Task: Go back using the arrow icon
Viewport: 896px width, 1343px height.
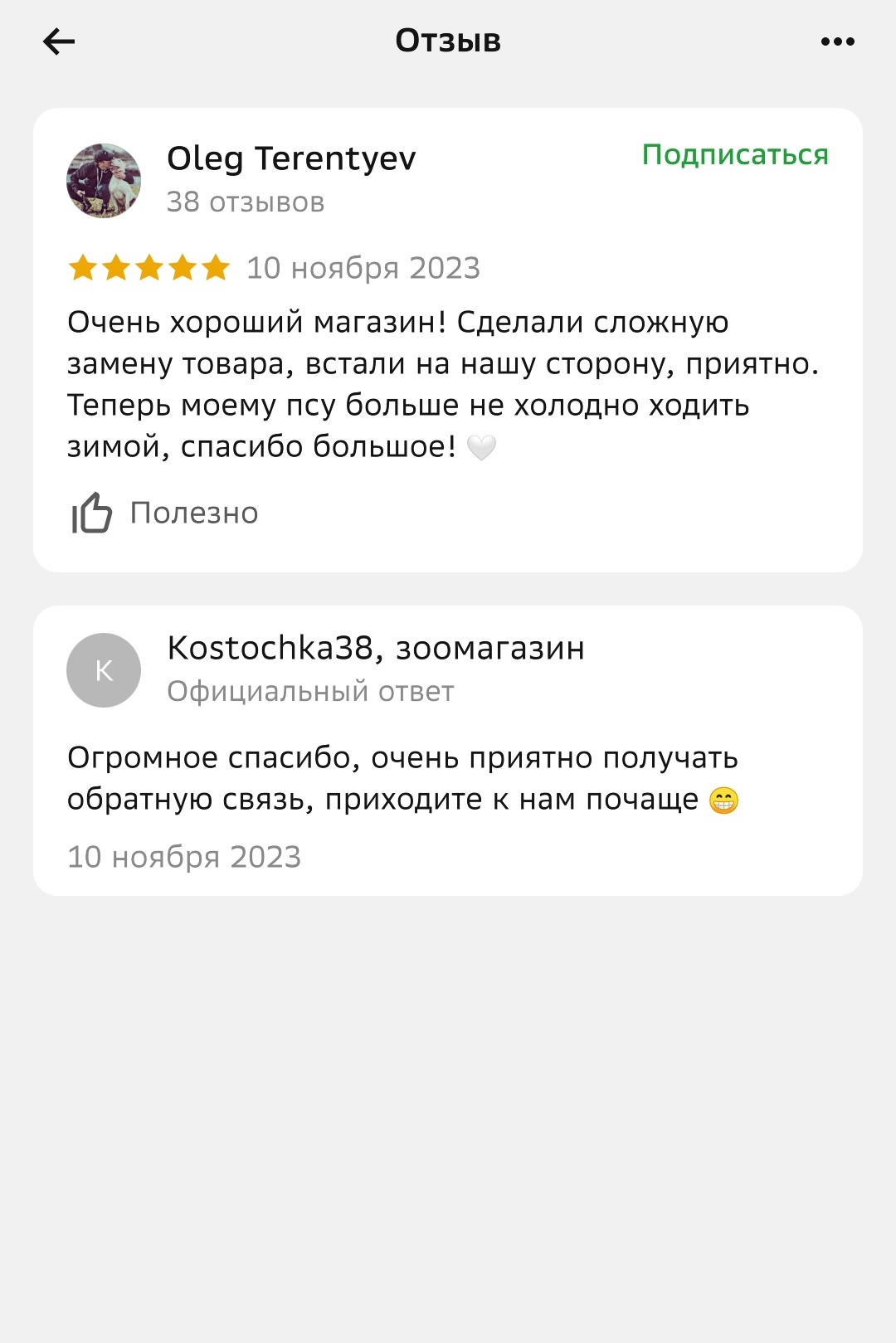Action: (x=59, y=41)
